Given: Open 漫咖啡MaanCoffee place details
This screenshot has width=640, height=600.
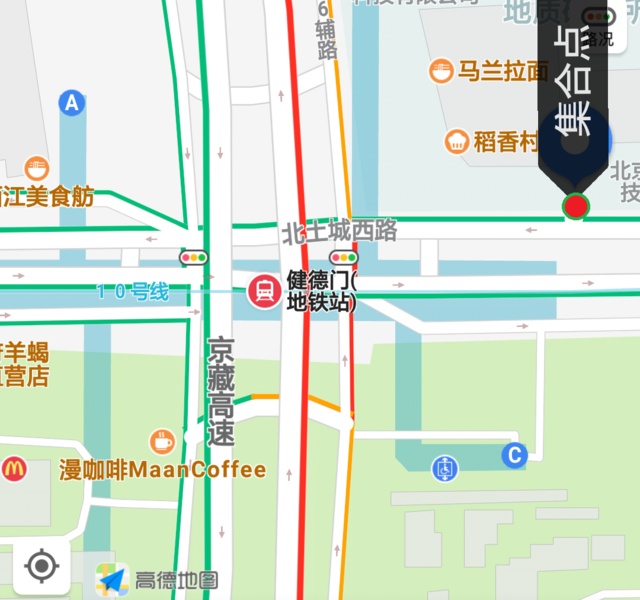Looking at the screenshot, I should [x=162, y=441].
